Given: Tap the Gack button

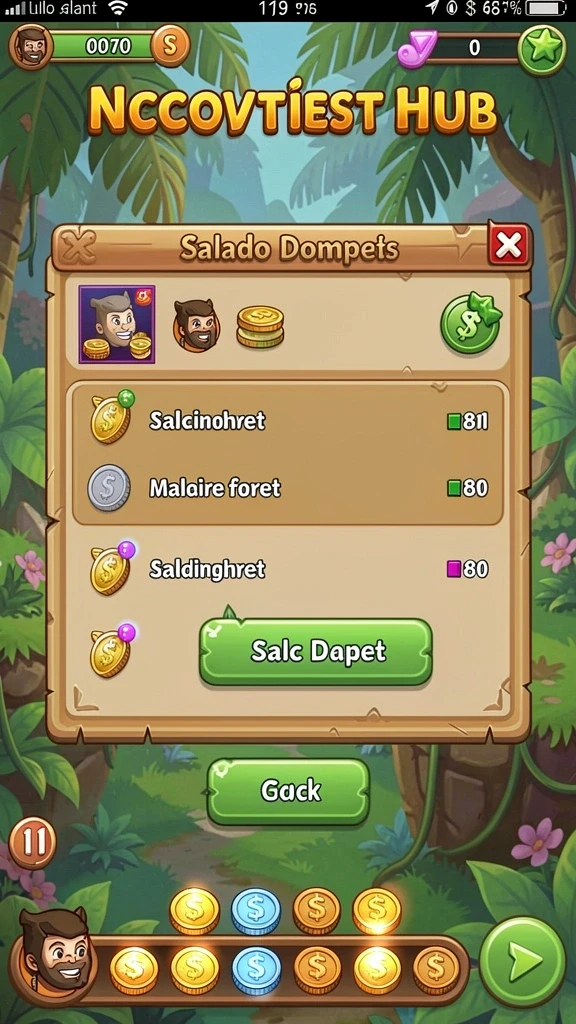Looking at the screenshot, I should coord(289,791).
